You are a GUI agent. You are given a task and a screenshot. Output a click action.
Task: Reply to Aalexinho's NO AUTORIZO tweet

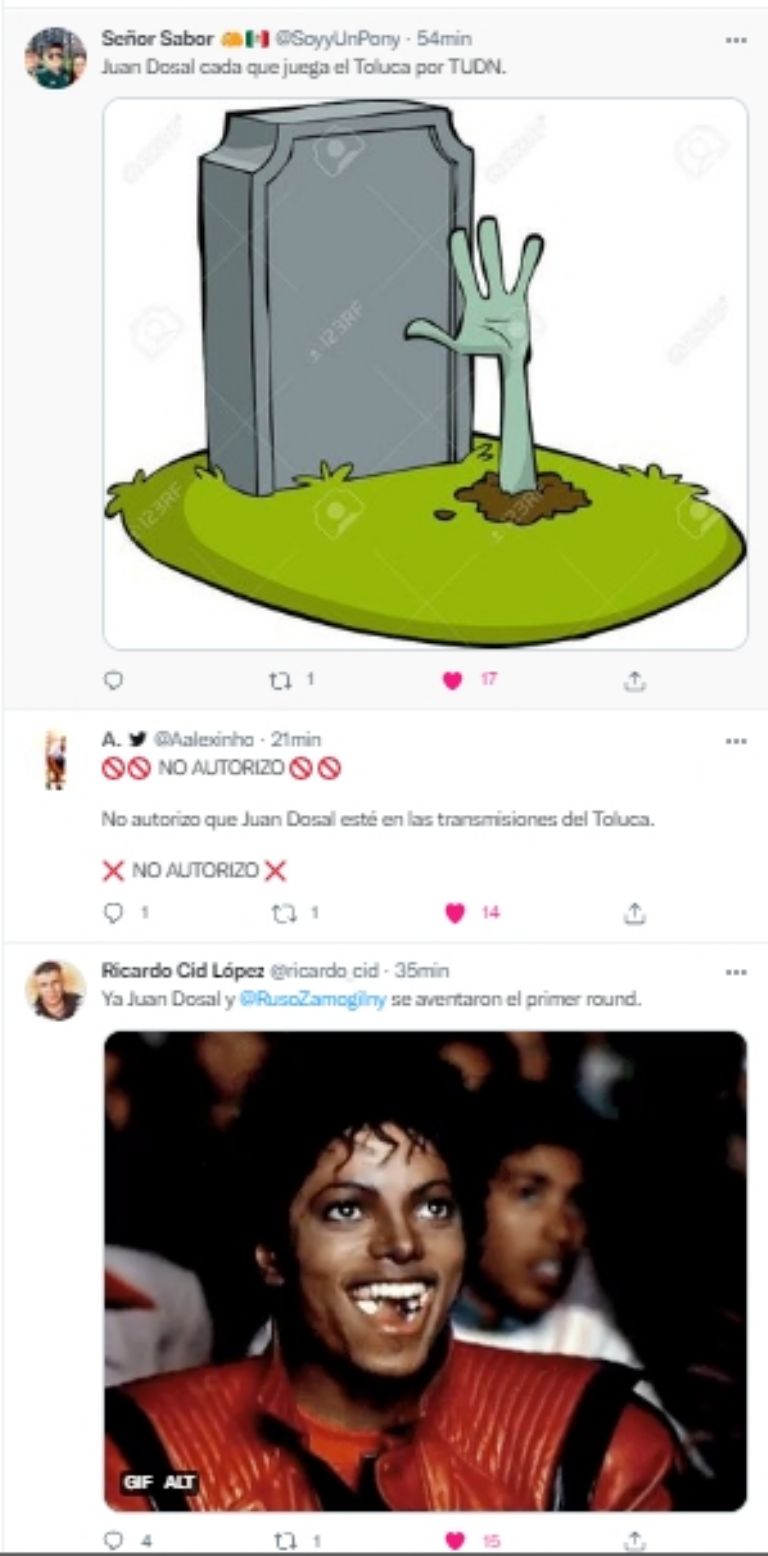pyautogui.click(x=114, y=913)
